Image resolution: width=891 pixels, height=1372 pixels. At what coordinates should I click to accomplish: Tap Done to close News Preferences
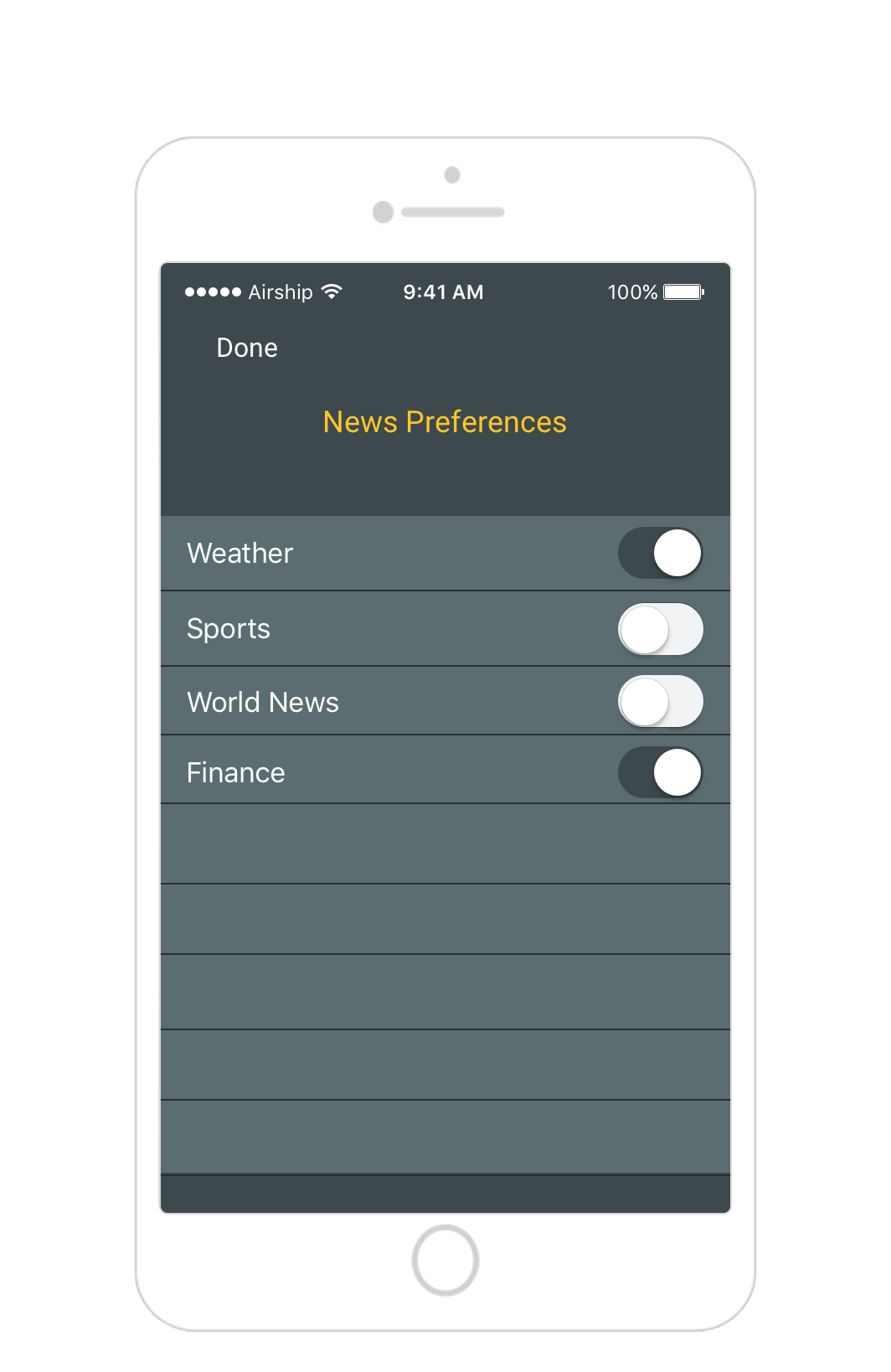[246, 348]
